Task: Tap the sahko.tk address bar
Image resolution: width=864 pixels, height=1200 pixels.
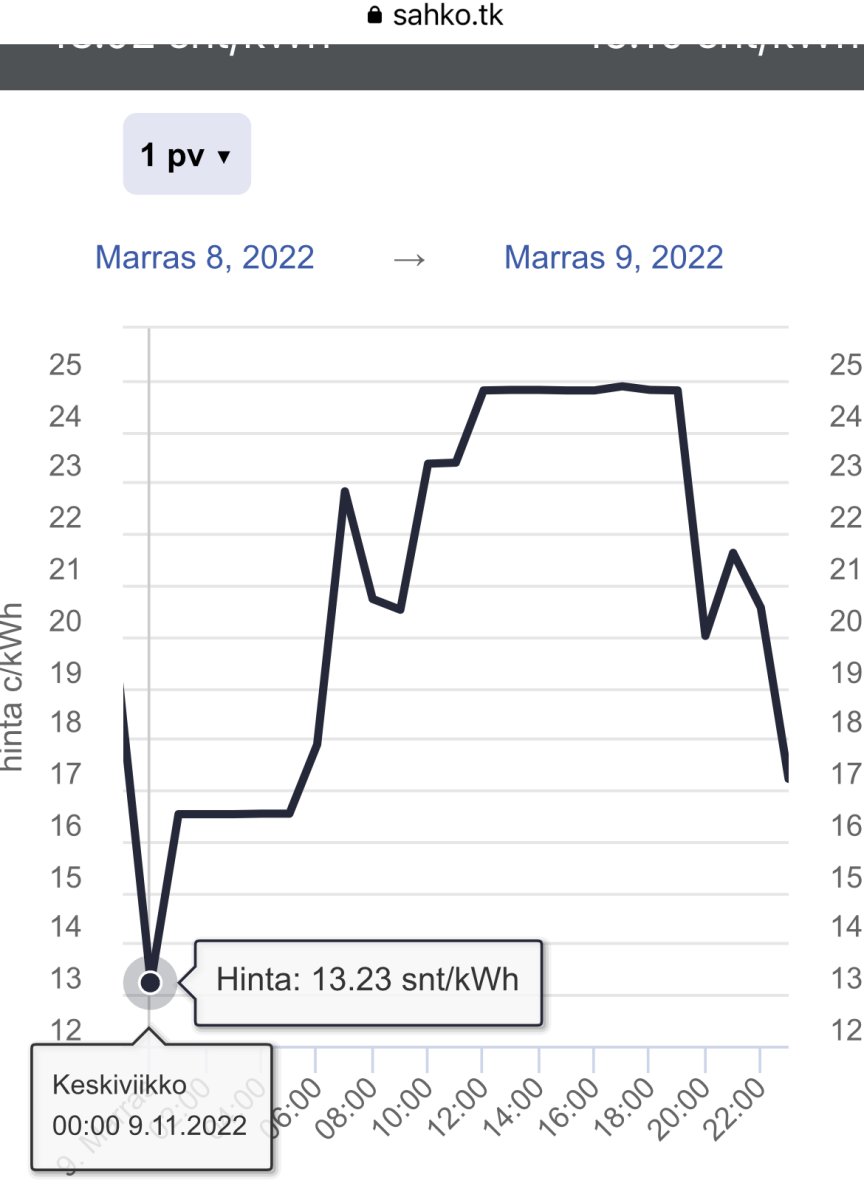Action: [x=432, y=15]
